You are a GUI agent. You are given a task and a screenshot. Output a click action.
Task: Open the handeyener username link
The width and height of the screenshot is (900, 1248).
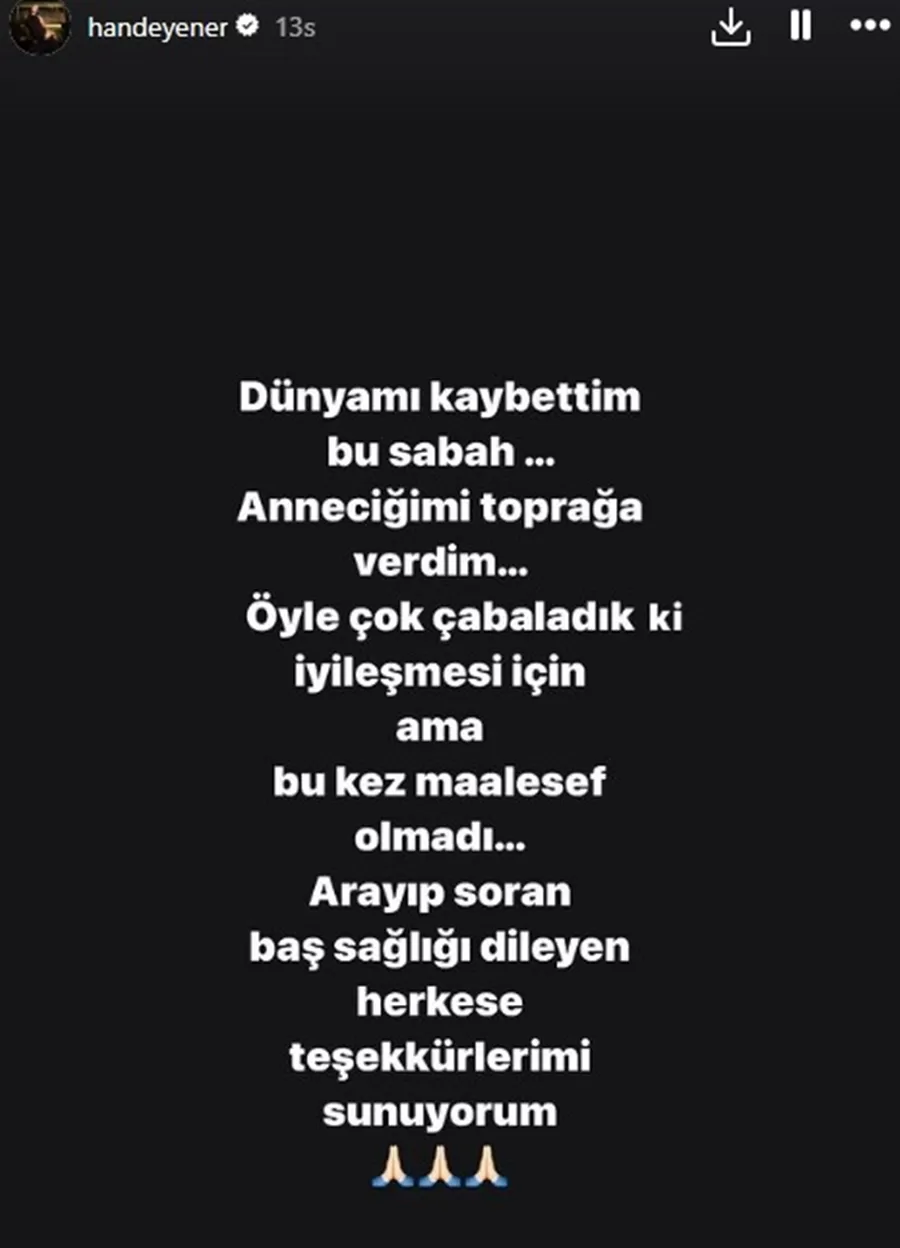click(158, 28)
